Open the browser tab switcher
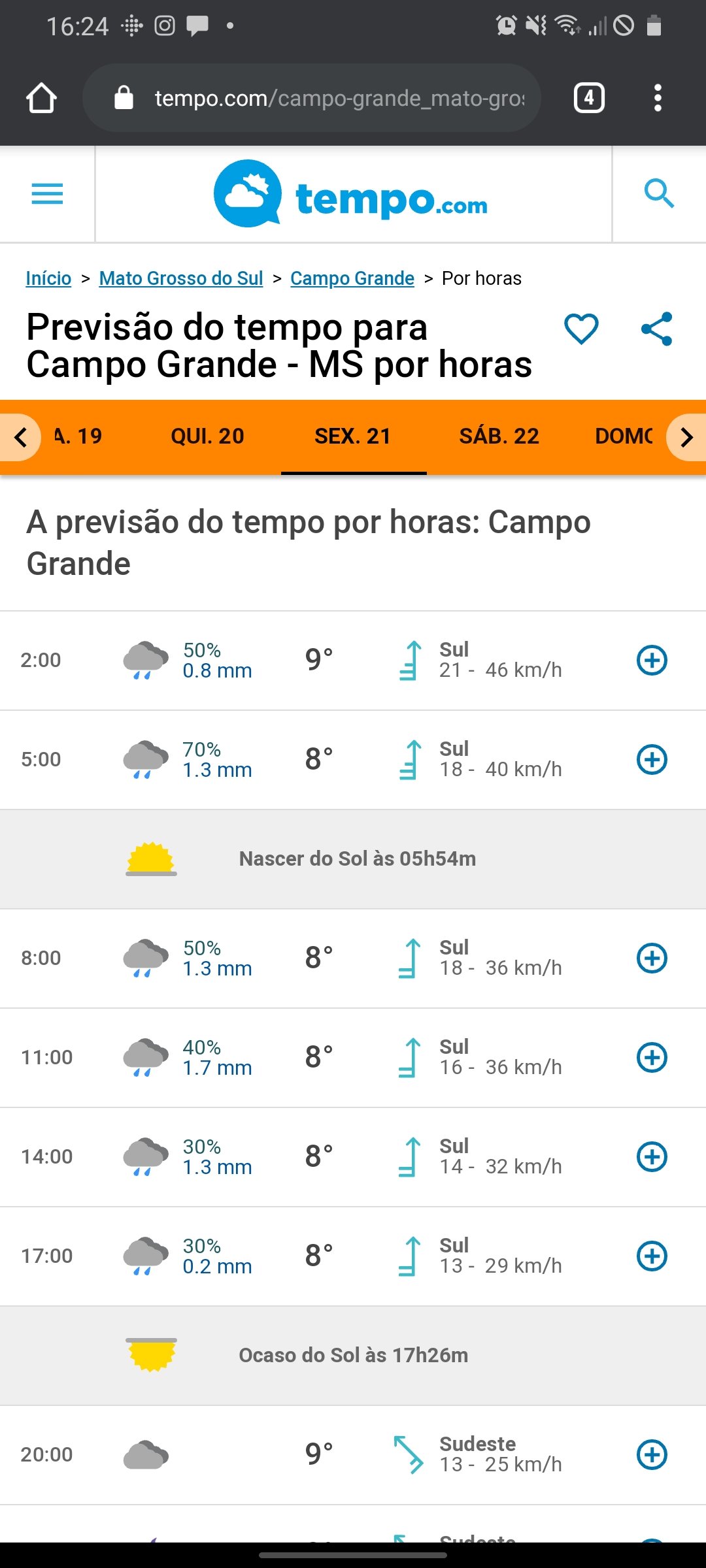Image resolution: width=706 pixels, height=1568 pixels. (589, 98)
